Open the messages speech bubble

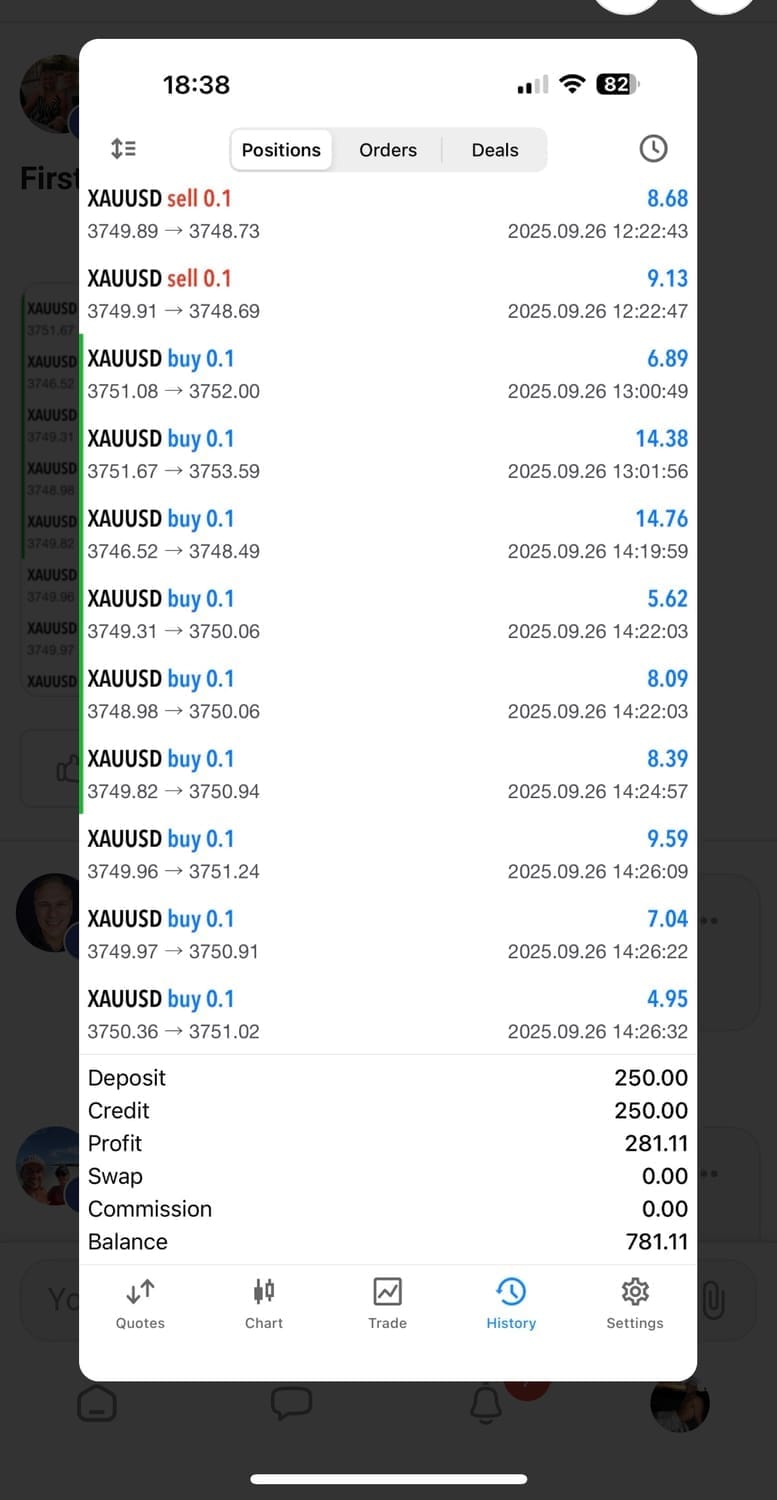pos(291,1404)
